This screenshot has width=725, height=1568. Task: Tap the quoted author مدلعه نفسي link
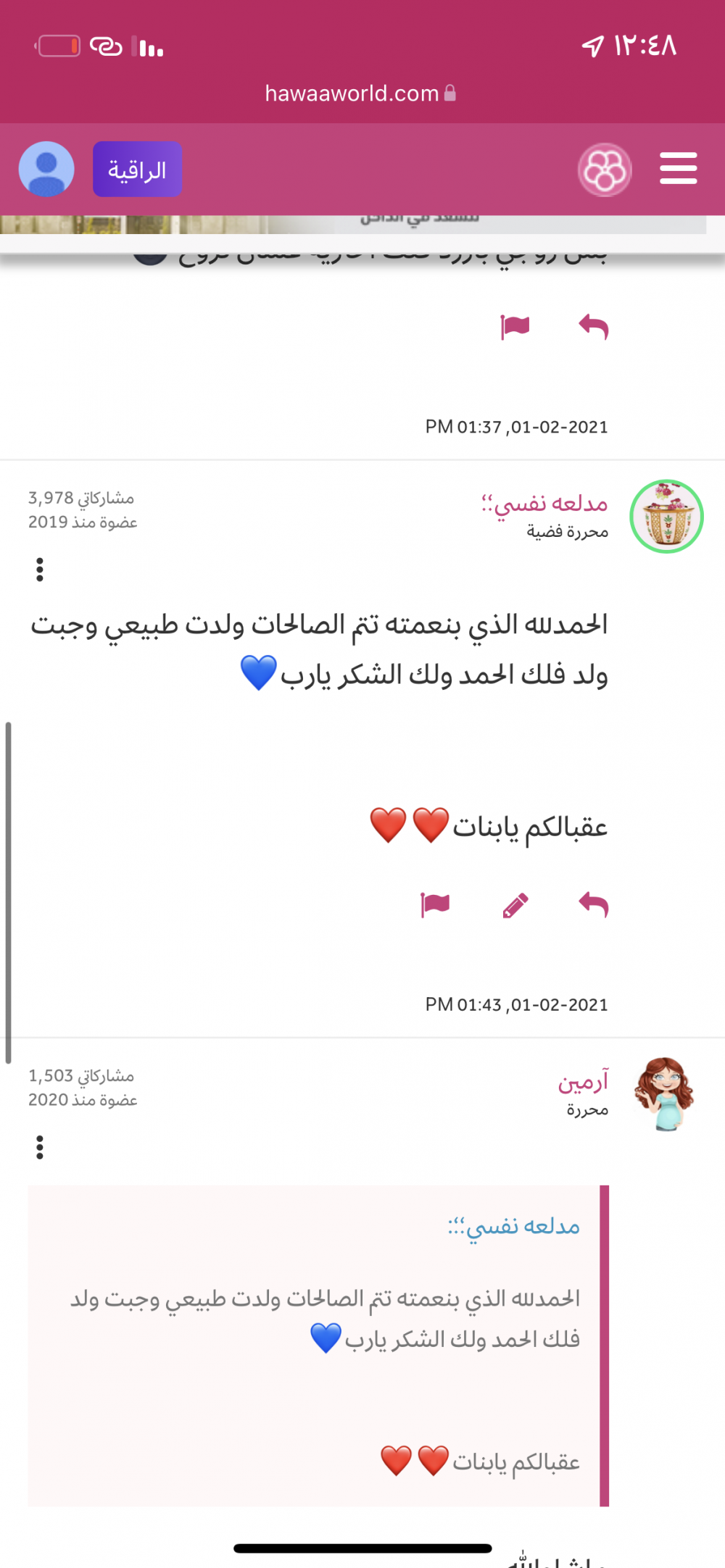513,1226
